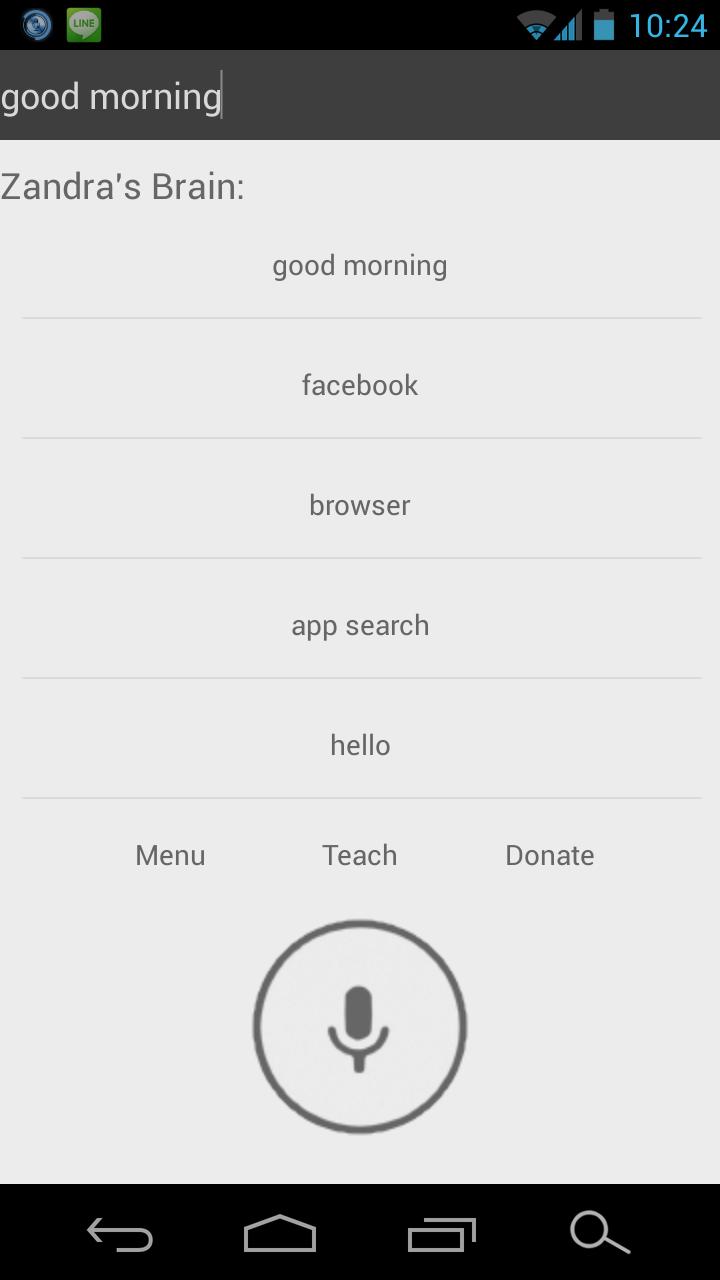The height and width of the screenshot is (1280, 720).
Task: Tap the microphone voice input button
Action: (360, 1027)
